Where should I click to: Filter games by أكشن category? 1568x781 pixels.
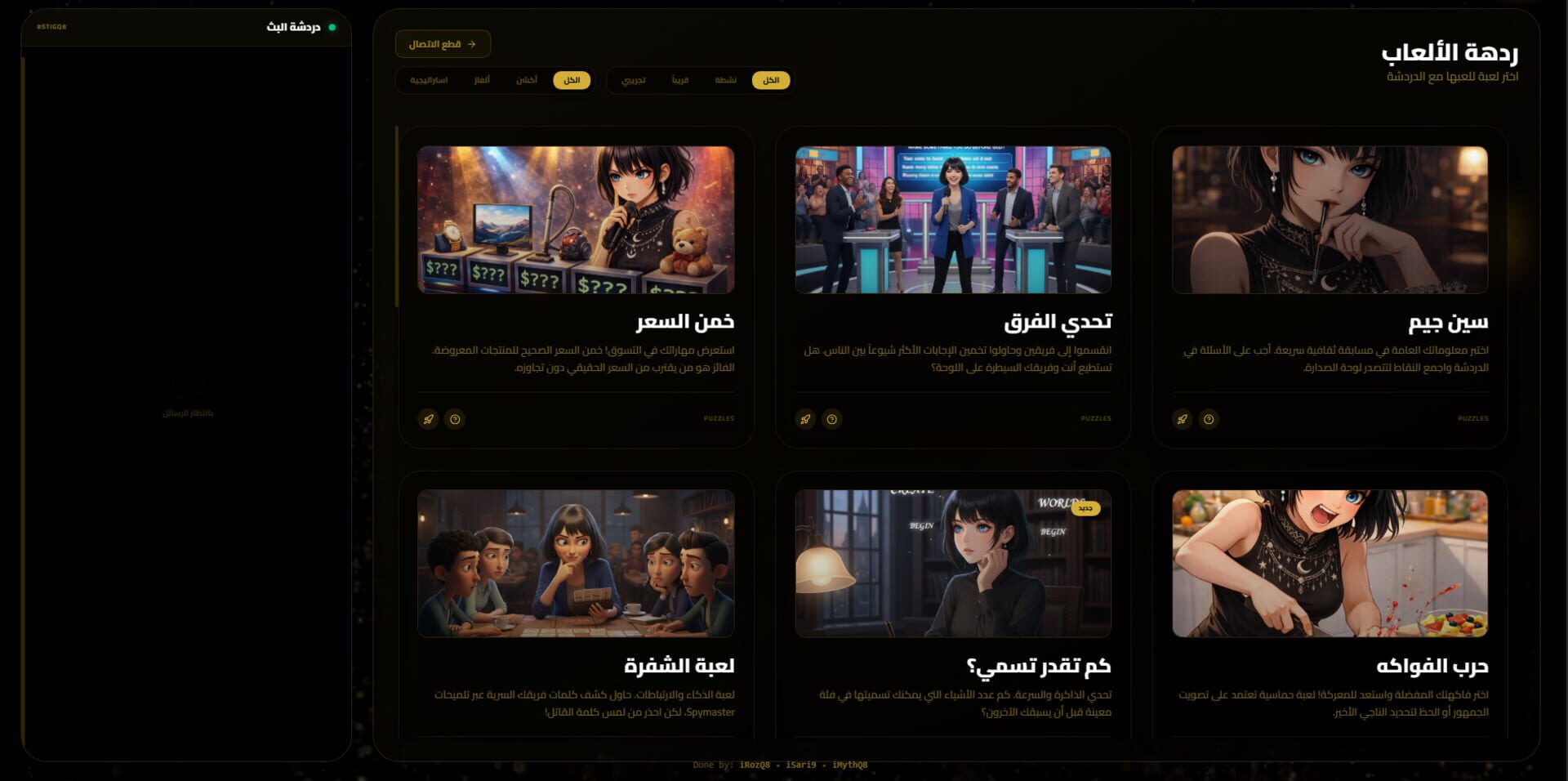526,80
